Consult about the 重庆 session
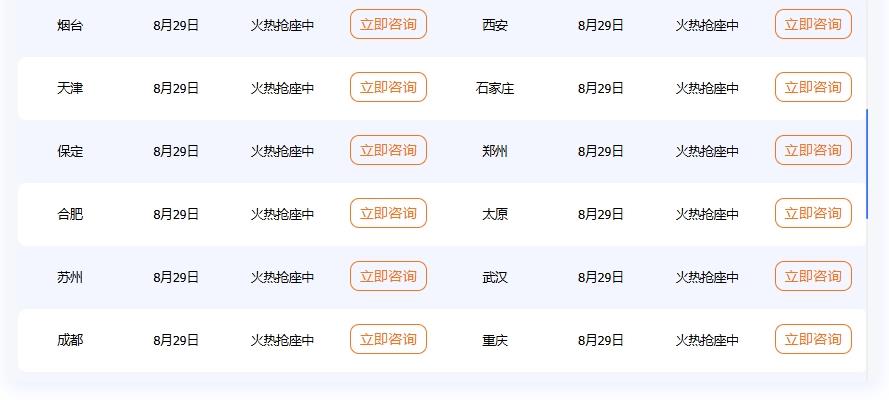The width and height of the screenshot is (889, 400). tap(813, 339)
